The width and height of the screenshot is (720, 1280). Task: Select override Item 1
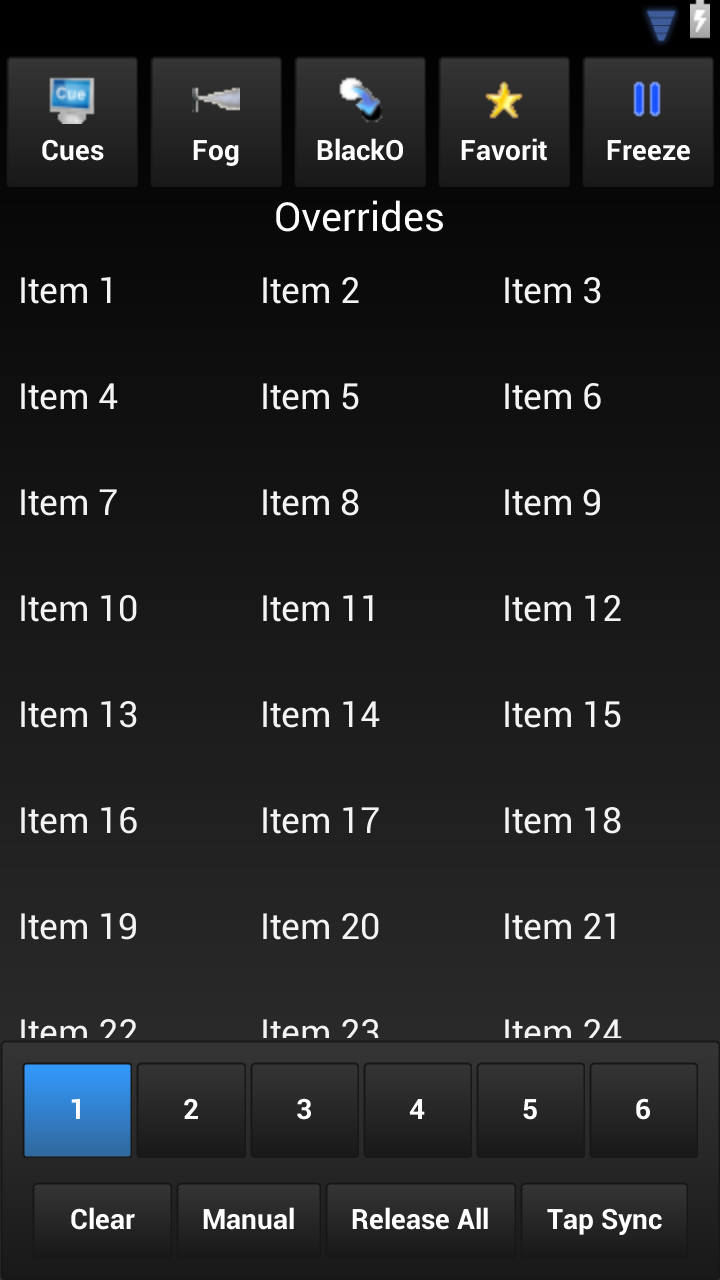pos(67,291)
